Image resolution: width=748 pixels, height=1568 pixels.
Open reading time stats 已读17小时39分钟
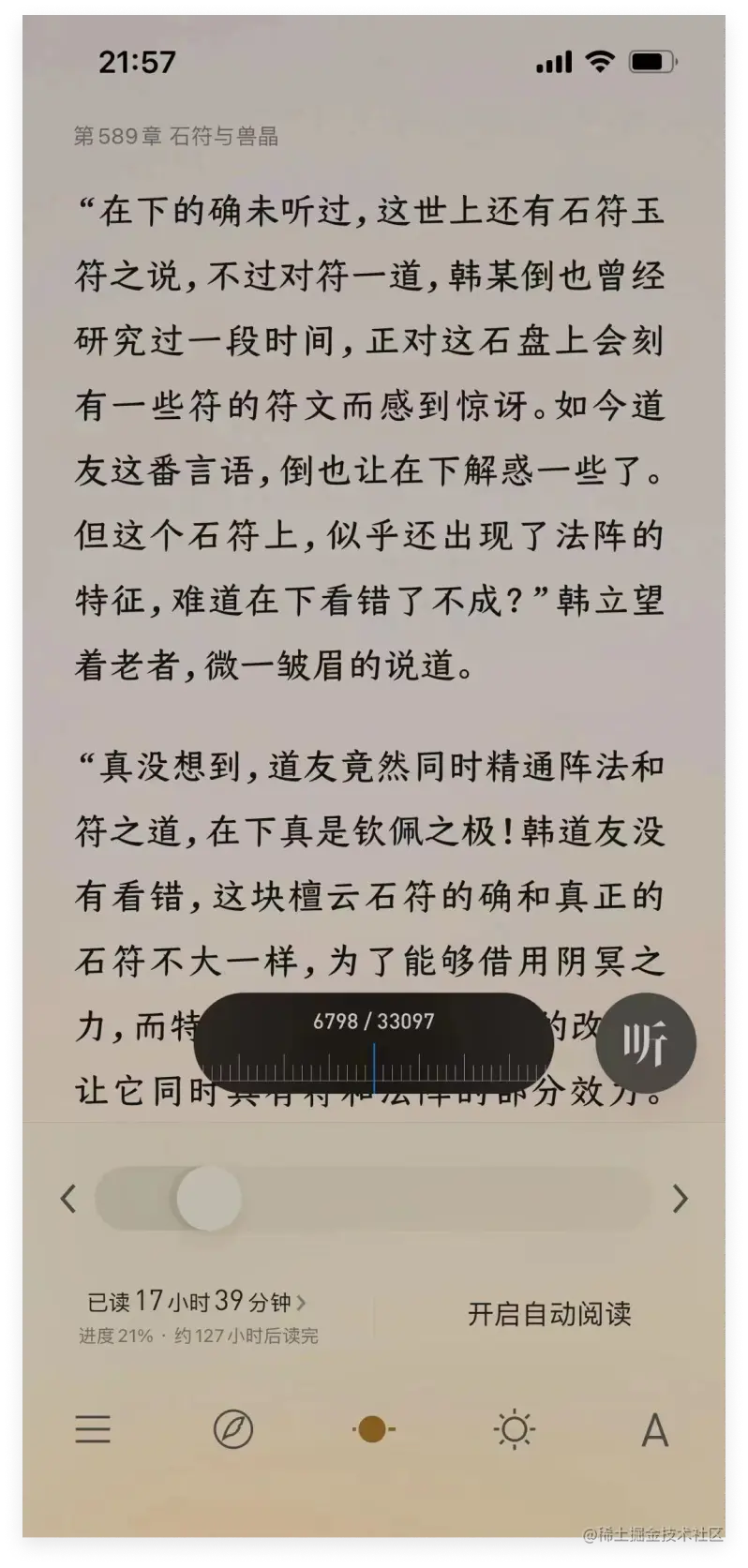coord(196,1302)
